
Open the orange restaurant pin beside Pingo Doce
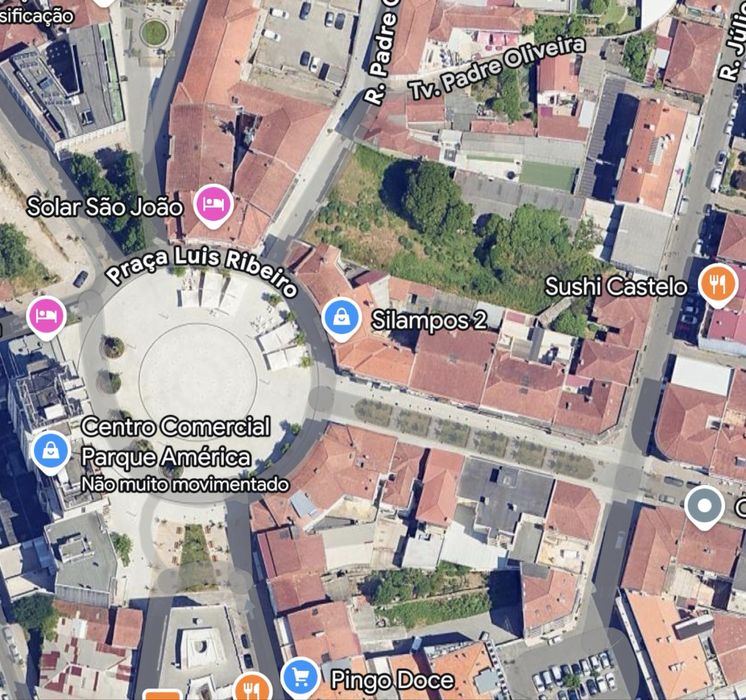click(x=252, y=687)
